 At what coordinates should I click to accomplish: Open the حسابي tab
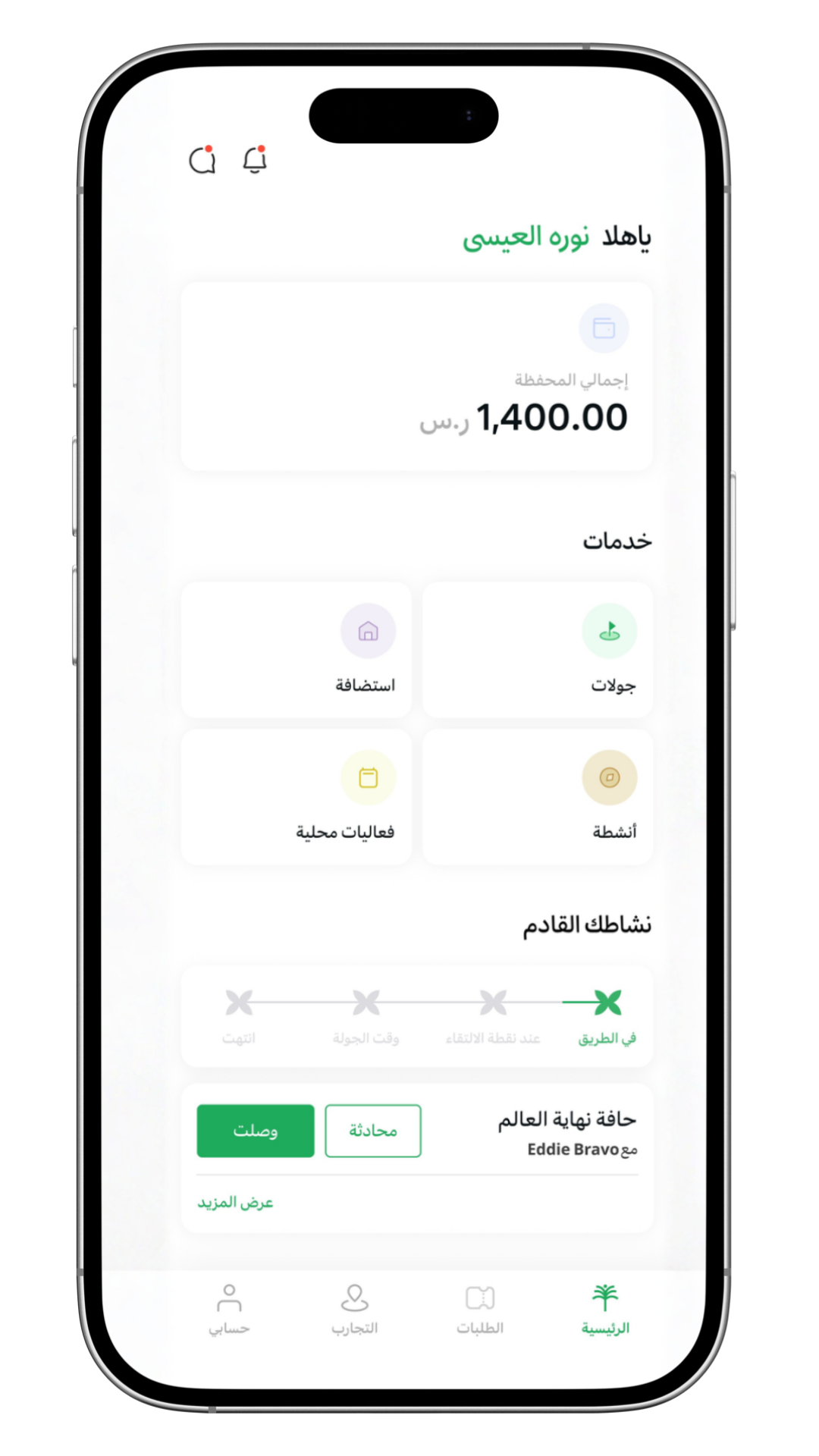[229, 1310]
